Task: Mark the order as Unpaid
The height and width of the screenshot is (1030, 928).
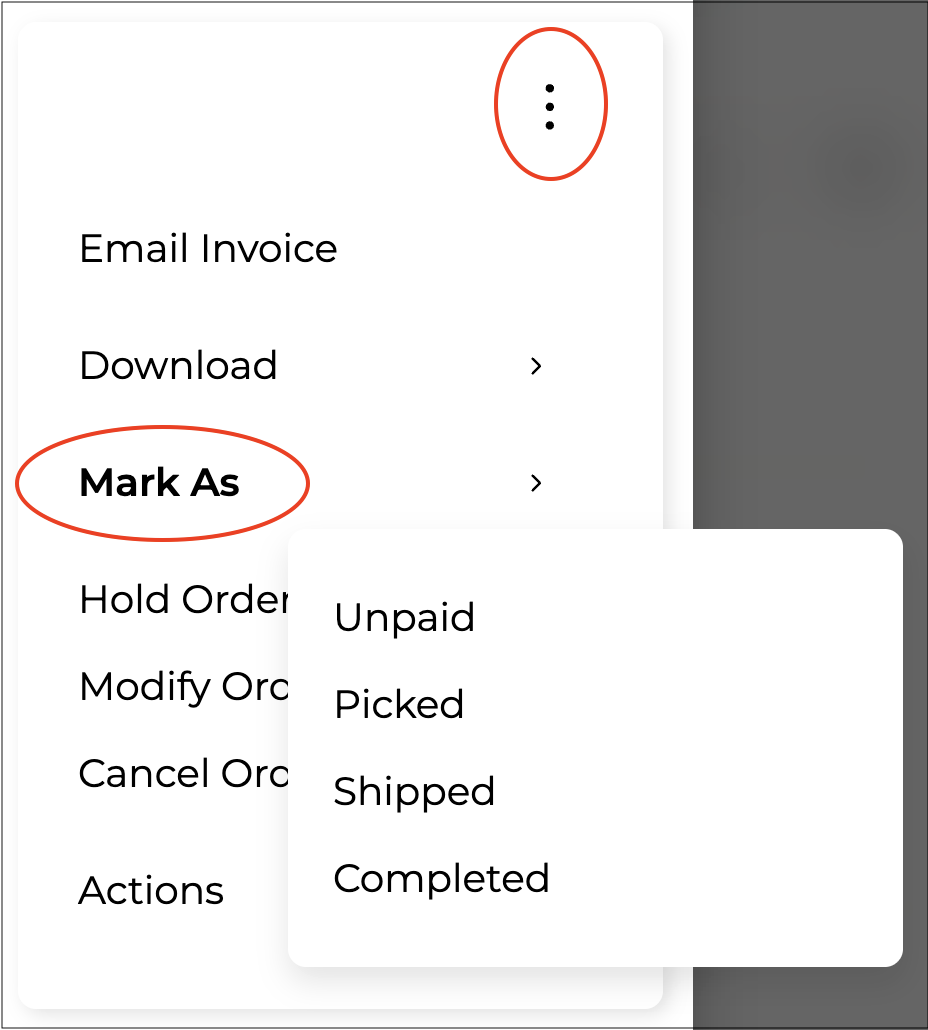Action: [404, 618]
